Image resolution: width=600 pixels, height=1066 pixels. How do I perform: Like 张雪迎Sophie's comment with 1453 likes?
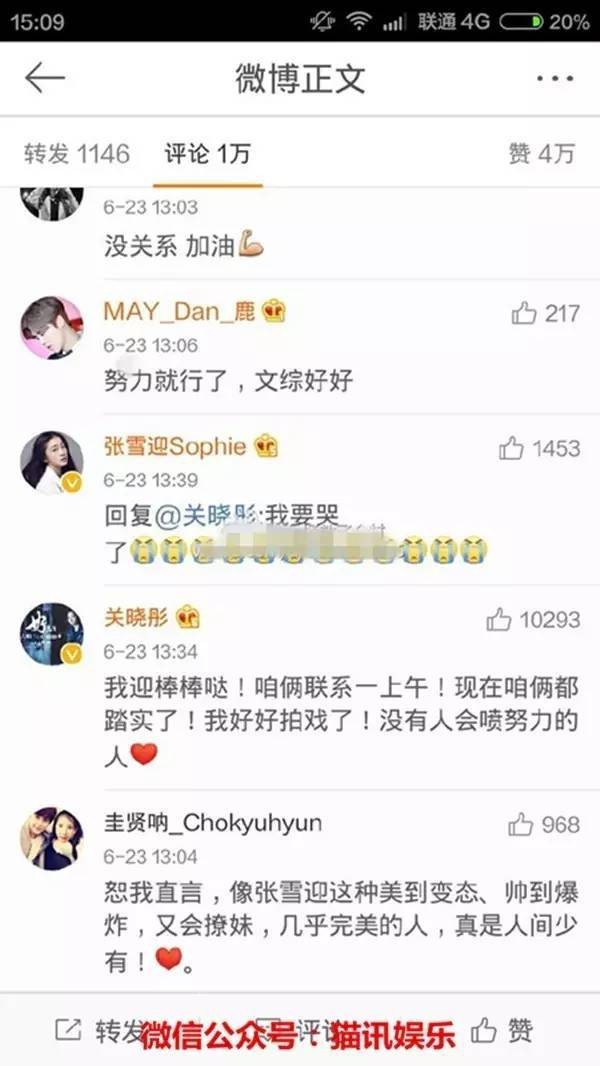(x=512, y=447)
